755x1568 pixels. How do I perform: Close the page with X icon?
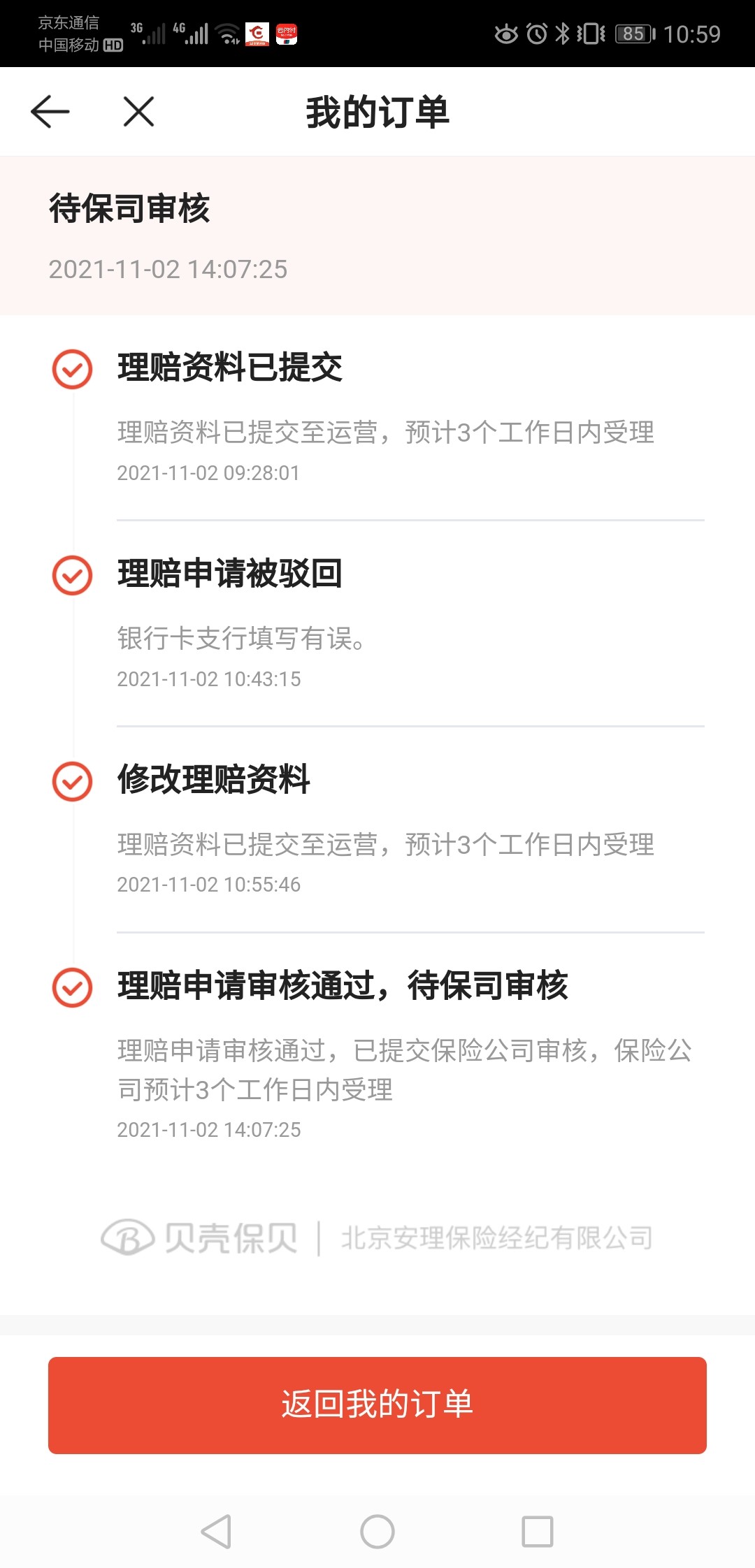[x=138, y=112]
